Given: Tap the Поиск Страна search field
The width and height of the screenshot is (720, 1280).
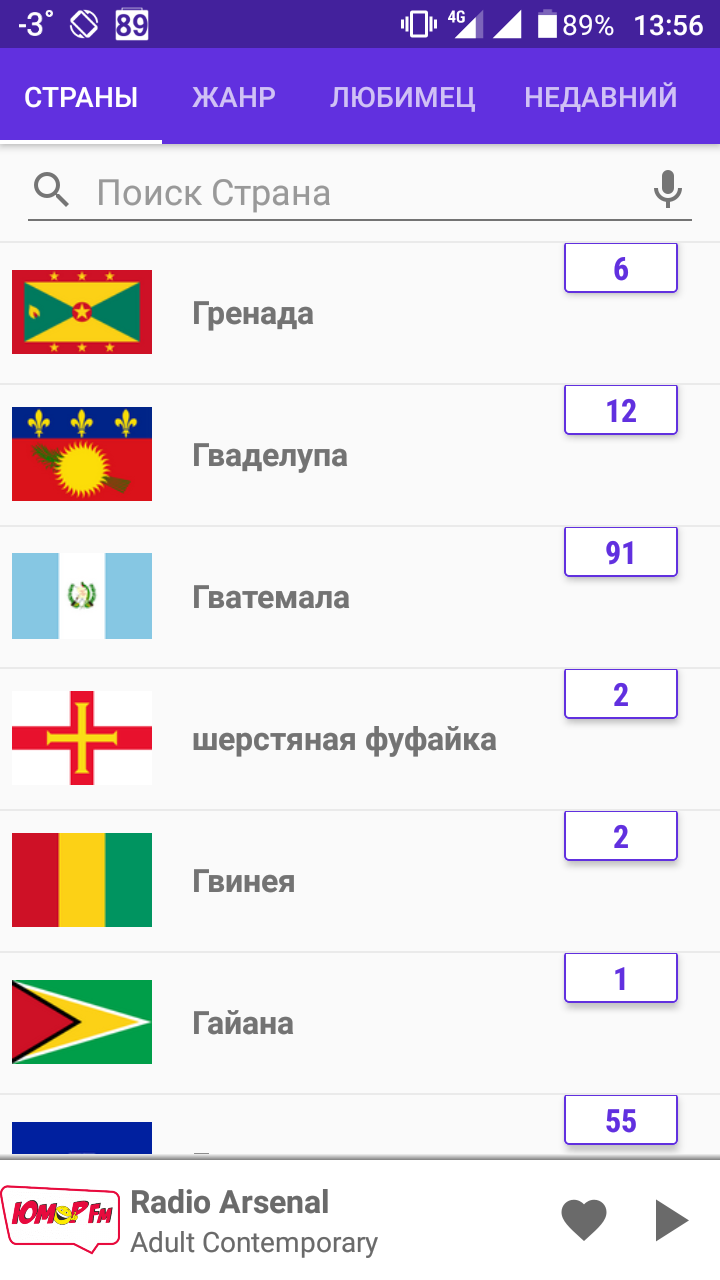Looking at the screenshot, I should tap(360, 192).
